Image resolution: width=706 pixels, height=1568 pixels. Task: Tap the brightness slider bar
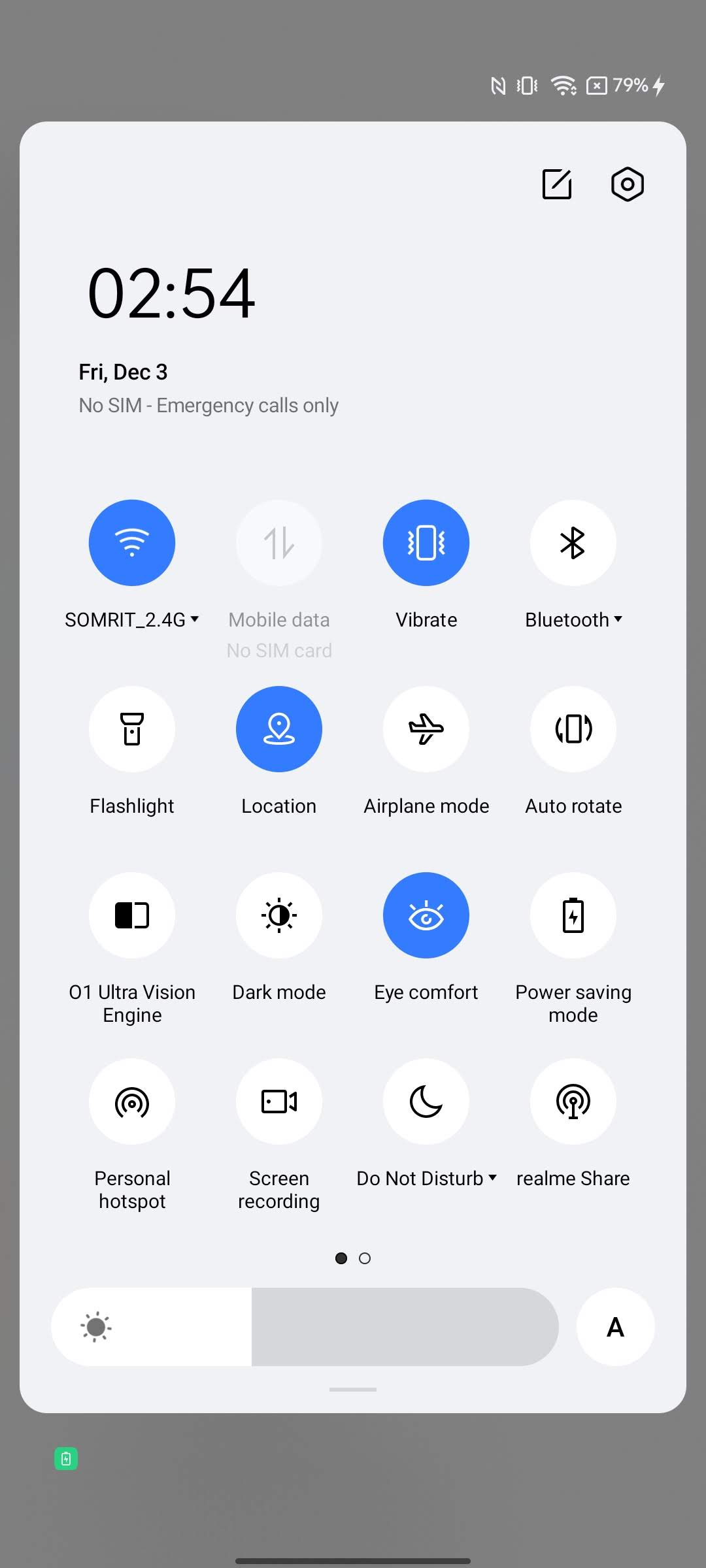coord(305,1327)
